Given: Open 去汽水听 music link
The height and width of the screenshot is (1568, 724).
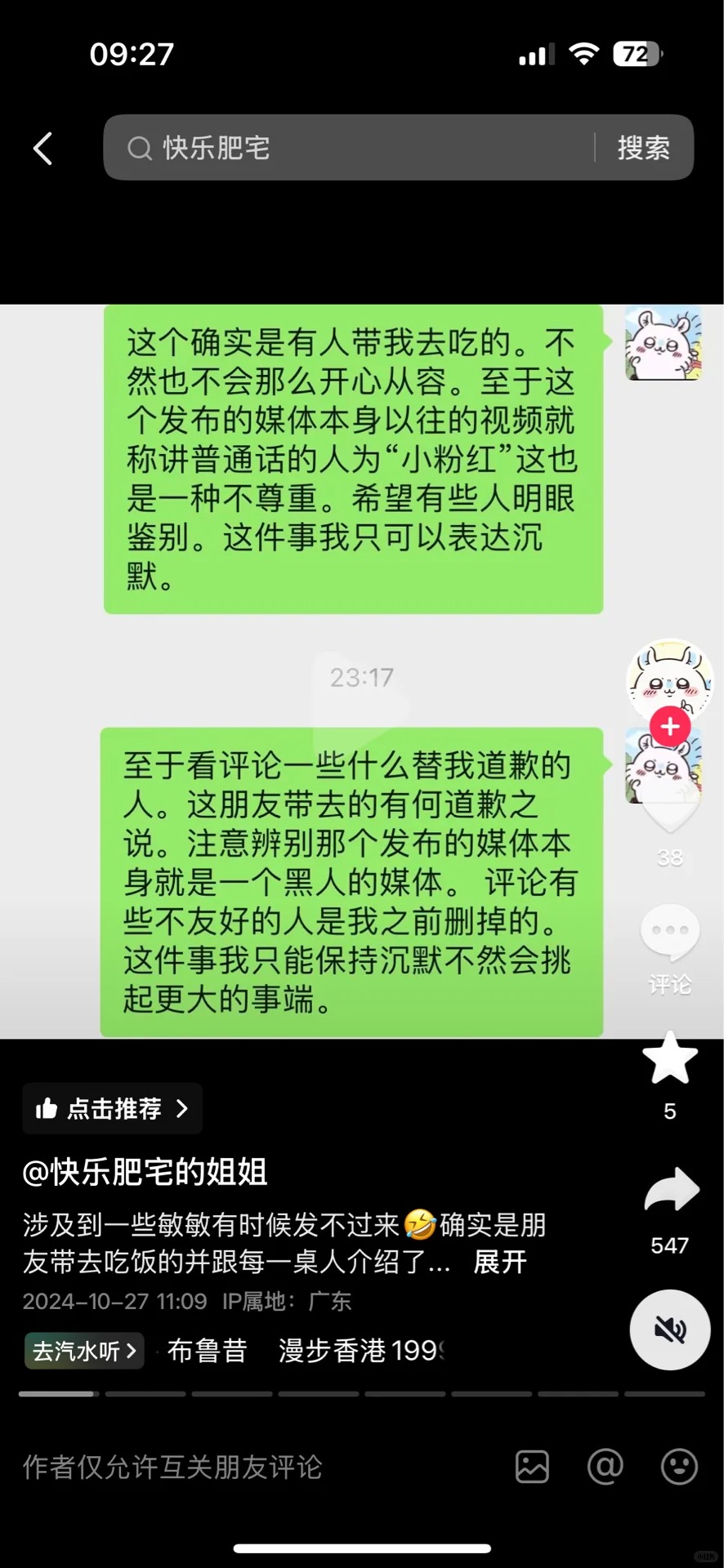Looking at the screenshot, I should [83, 1351].
